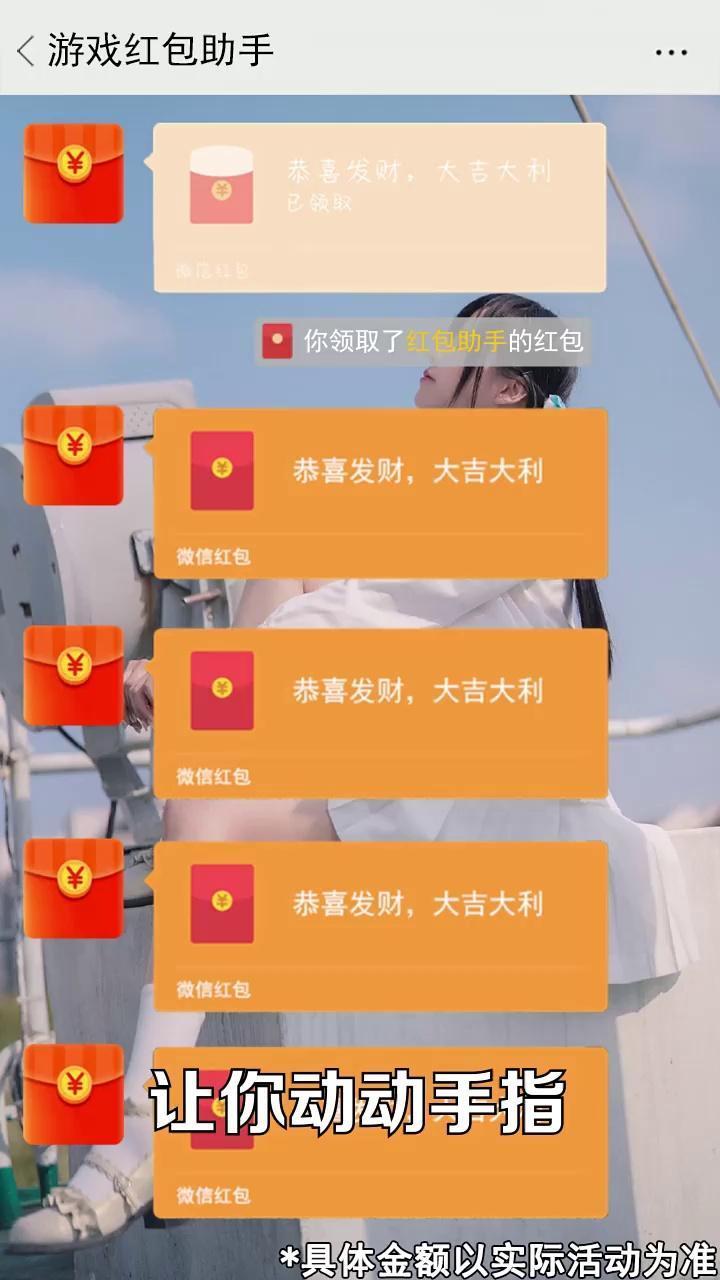
Task: Go back using the left chevron
Action: (x=23, y=48)
